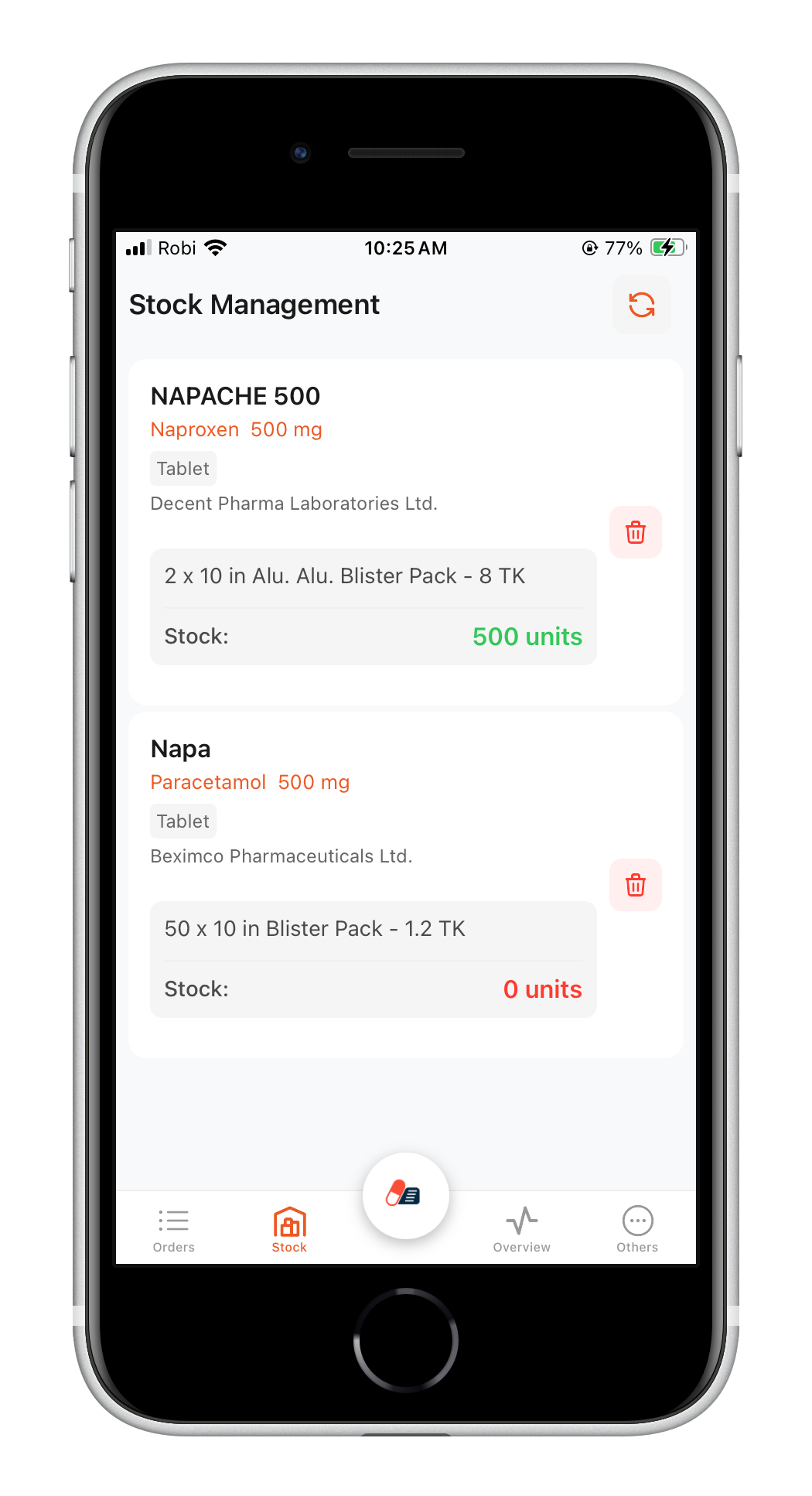The height and width of the screenshot is (1496, 812).
Task: Delete Napa from stock
Action: tap(635, 885)
